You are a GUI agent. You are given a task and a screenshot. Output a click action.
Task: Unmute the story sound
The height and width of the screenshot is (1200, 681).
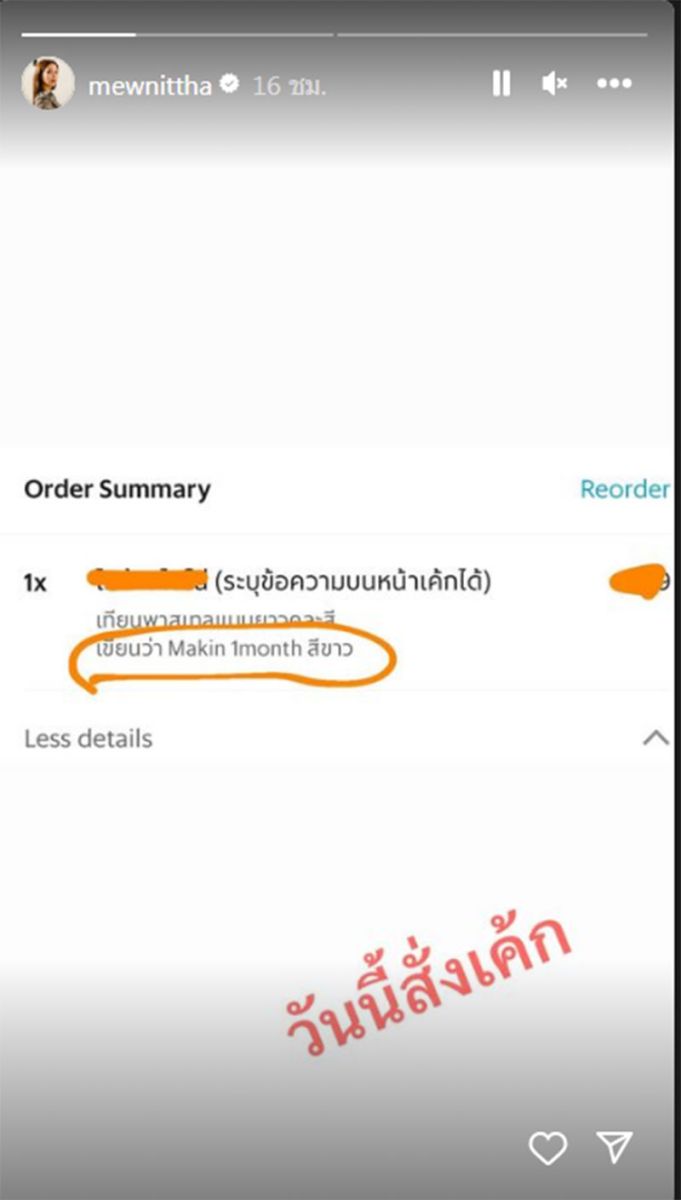pyautogui.click(x=555, y=84)
